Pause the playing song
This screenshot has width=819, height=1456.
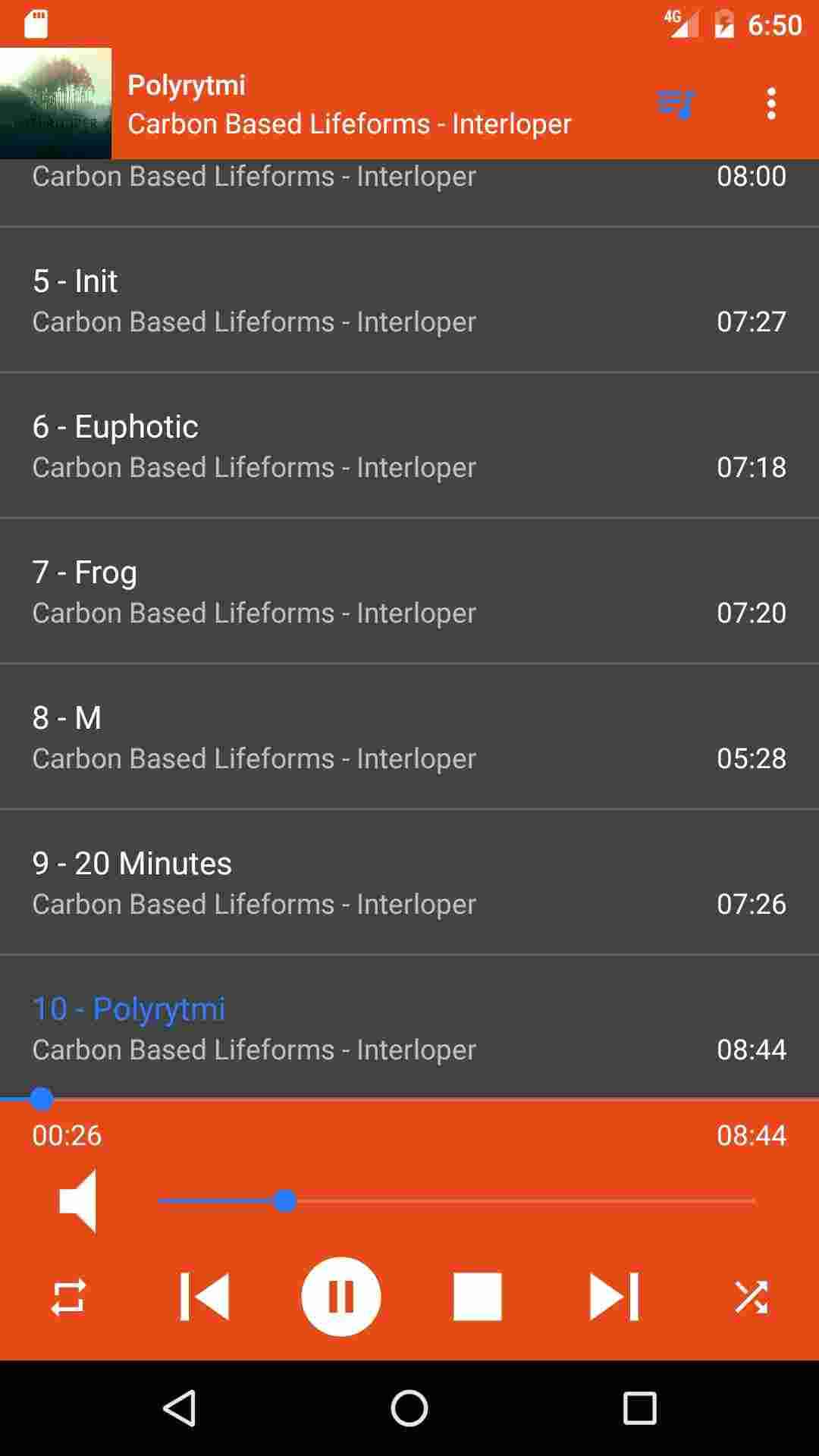tap(341, 1297)
